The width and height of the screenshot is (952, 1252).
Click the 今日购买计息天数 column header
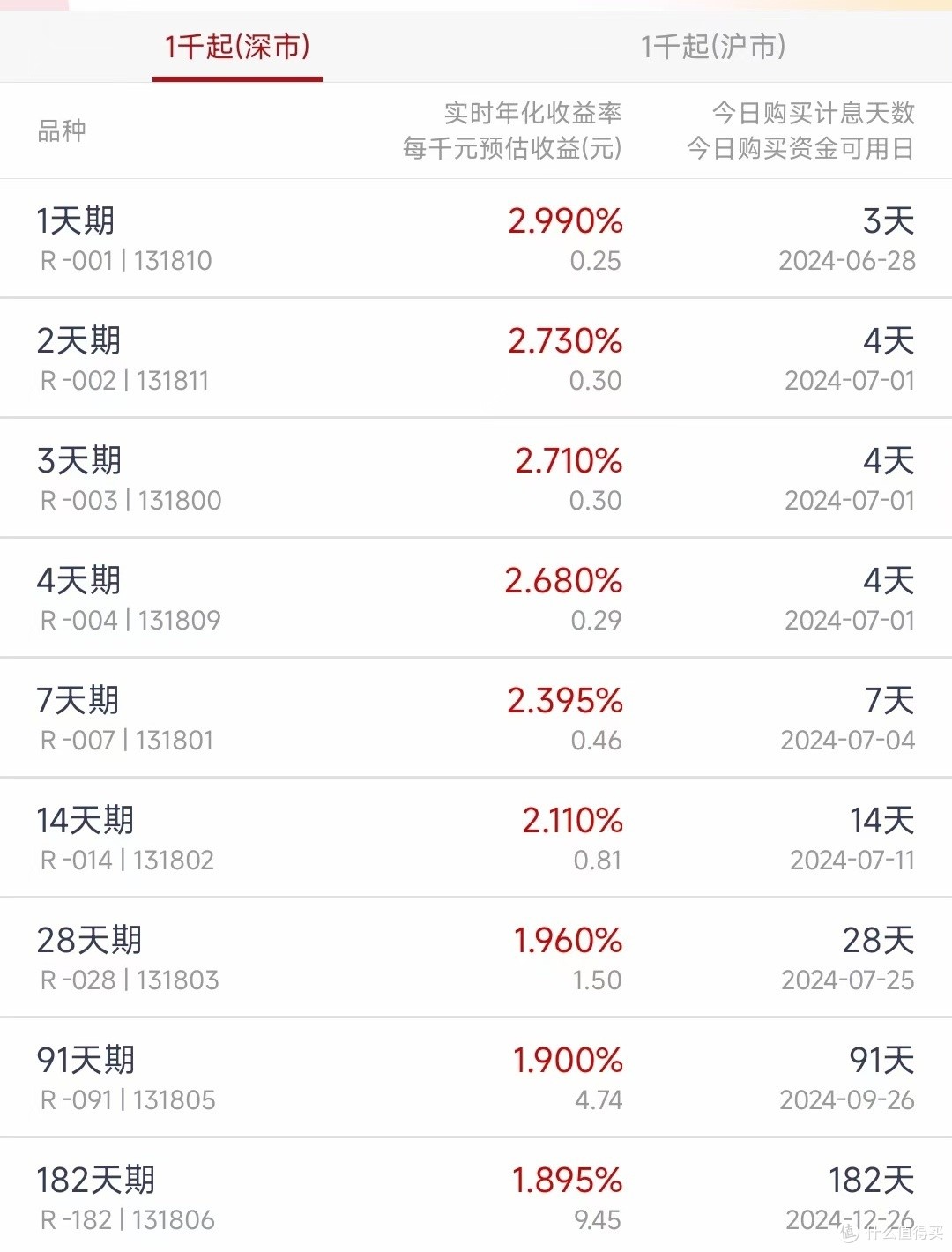pyautogui.click(x=814, y=113)
